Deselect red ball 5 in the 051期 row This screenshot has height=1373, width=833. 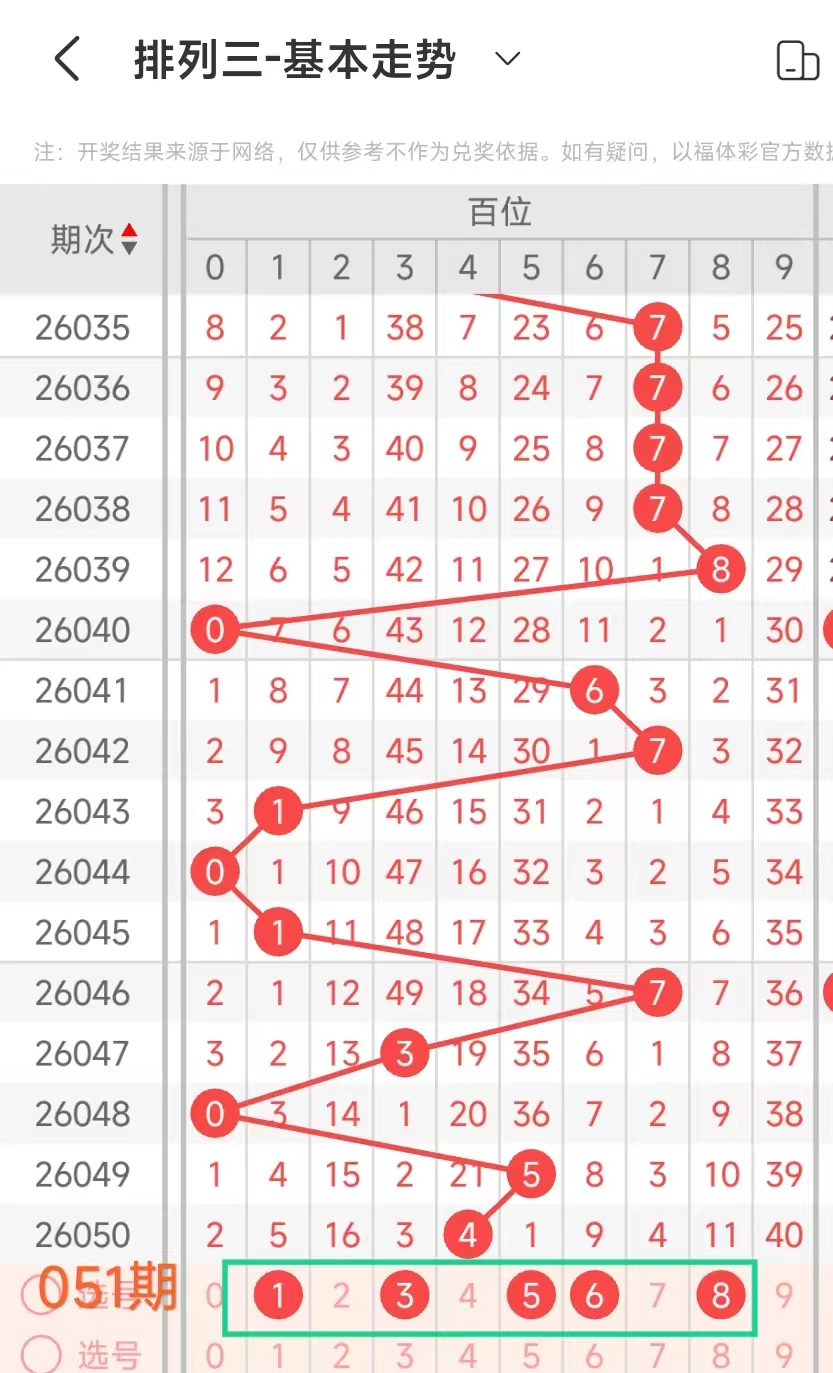click(x=531, y=1296)
